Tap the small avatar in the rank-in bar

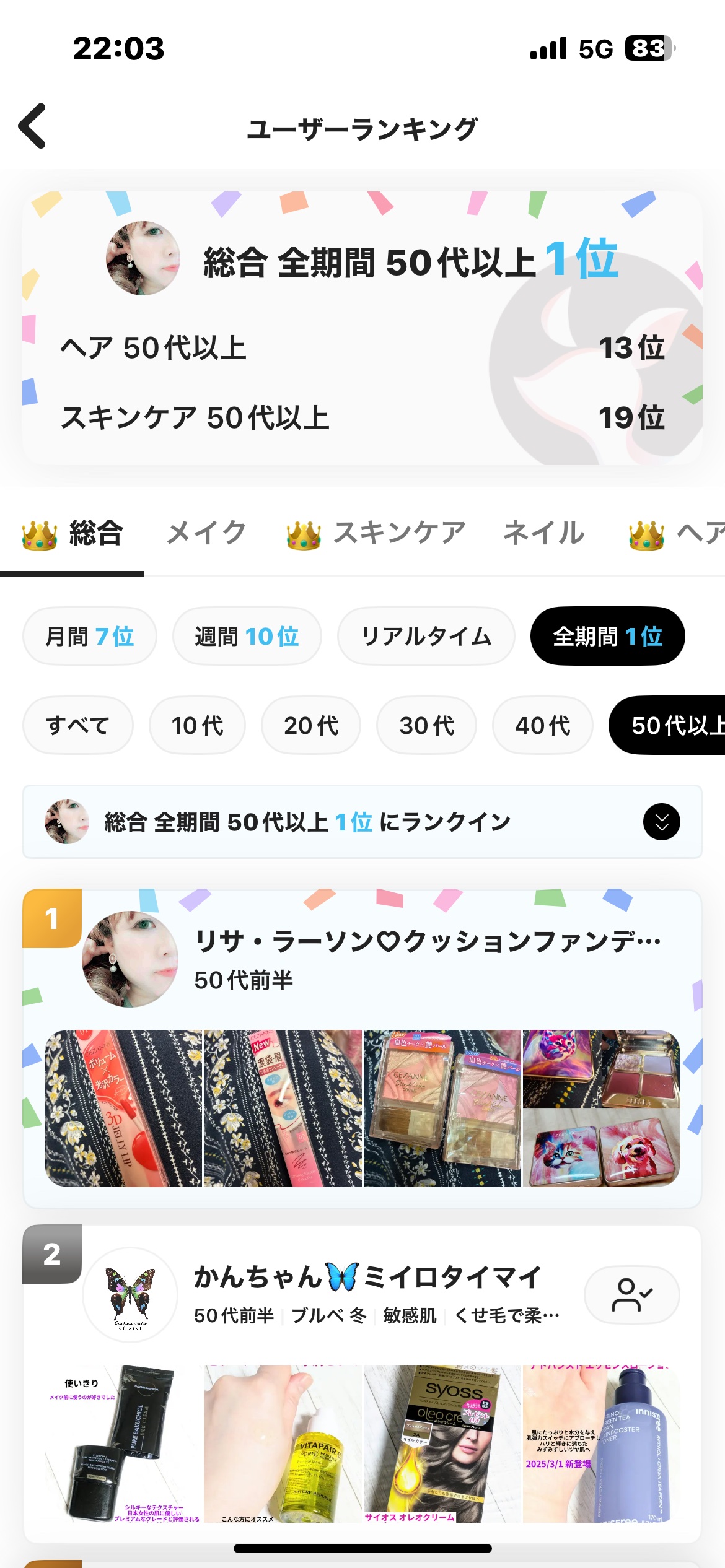[x=66, y=822]
